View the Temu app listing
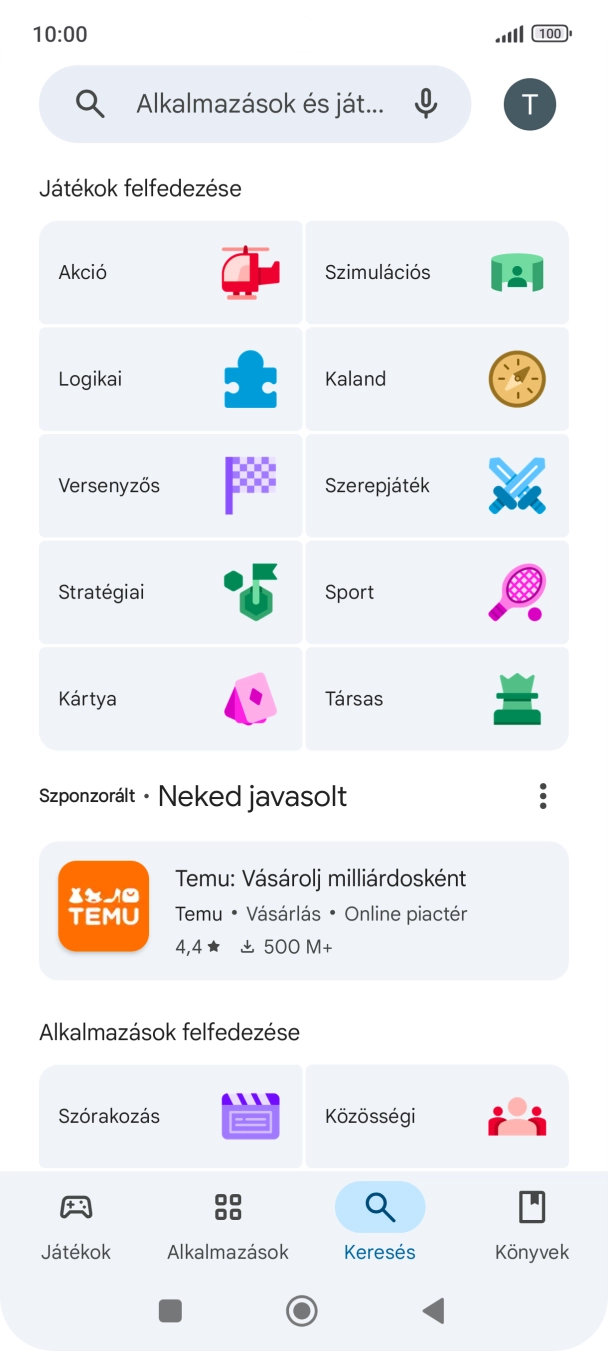Screen dimensions: 608x1351 point(304,910)
